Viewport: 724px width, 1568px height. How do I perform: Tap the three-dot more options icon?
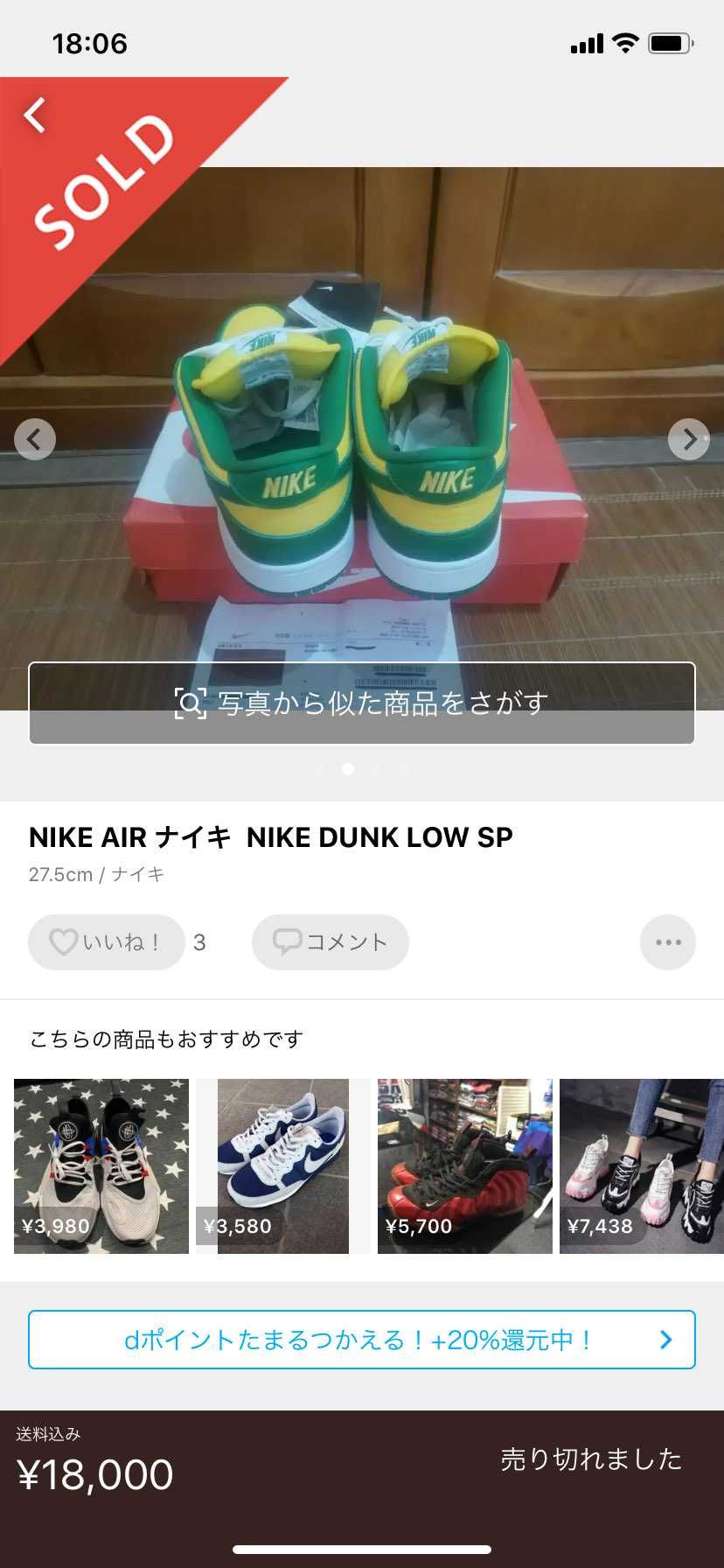(667, 942)
